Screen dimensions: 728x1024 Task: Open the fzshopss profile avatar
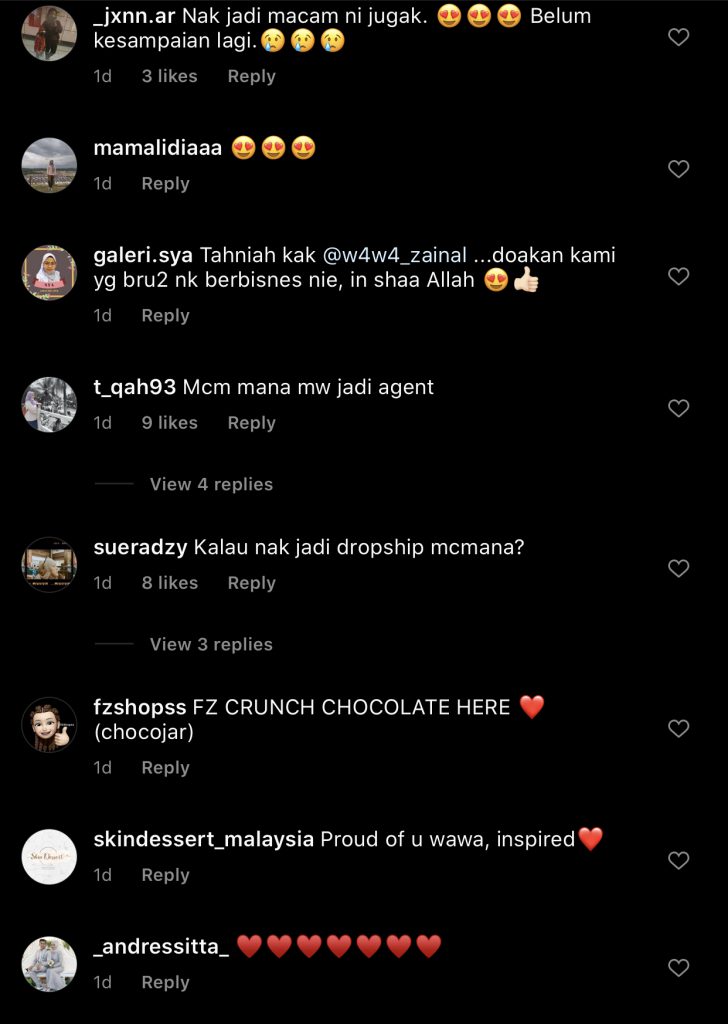pos(49,725)
